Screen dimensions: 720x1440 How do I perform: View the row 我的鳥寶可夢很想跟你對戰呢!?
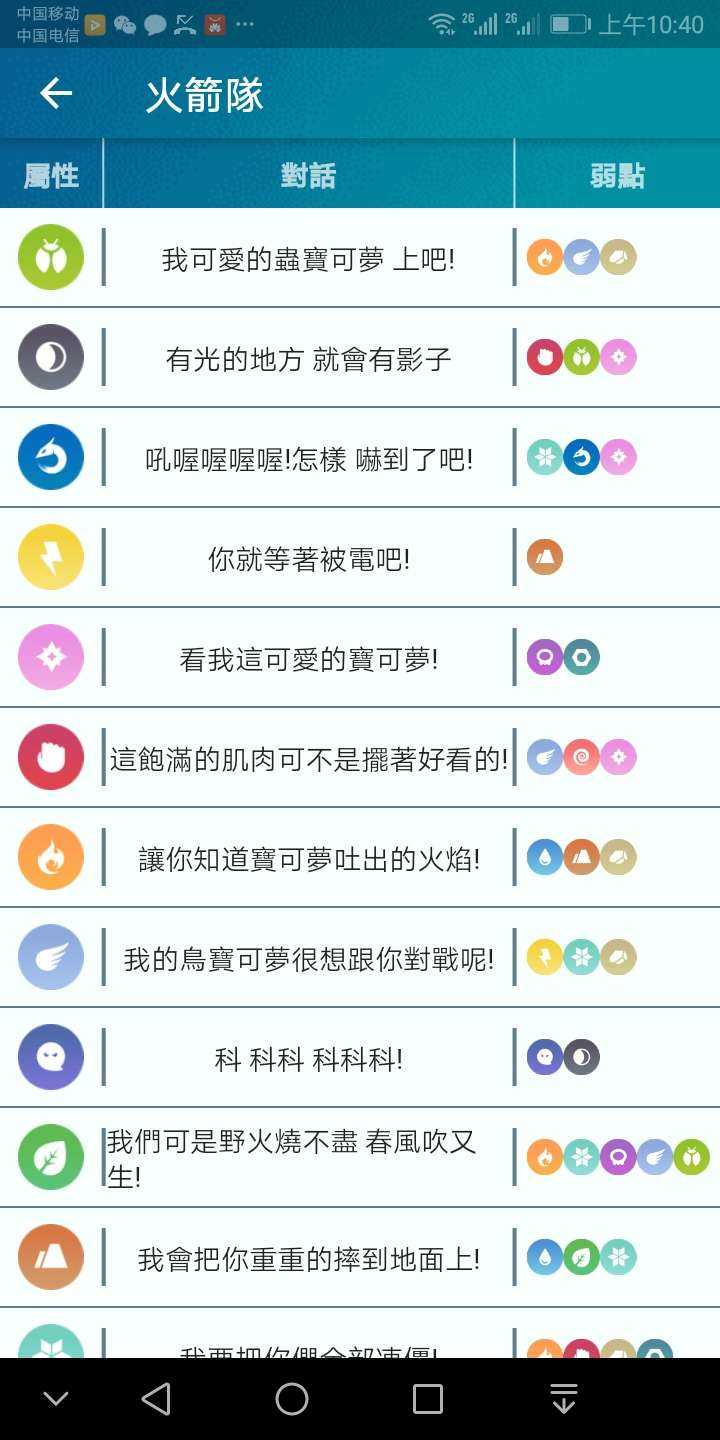tap(308, 959)
